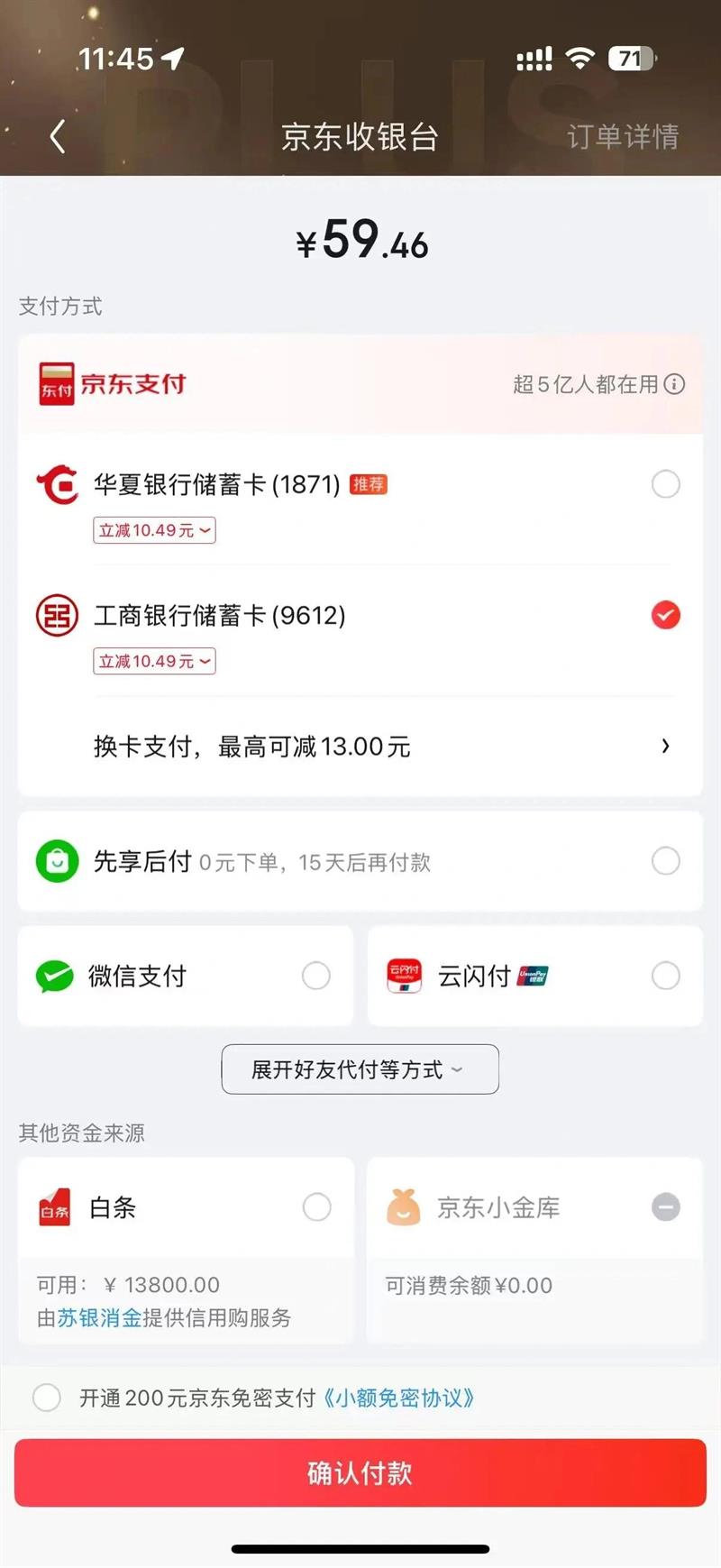This screenshot has height=1568, width=721.
Task: Open the 小额免密协议 agreement
Action: click(x=397, y=1398)
